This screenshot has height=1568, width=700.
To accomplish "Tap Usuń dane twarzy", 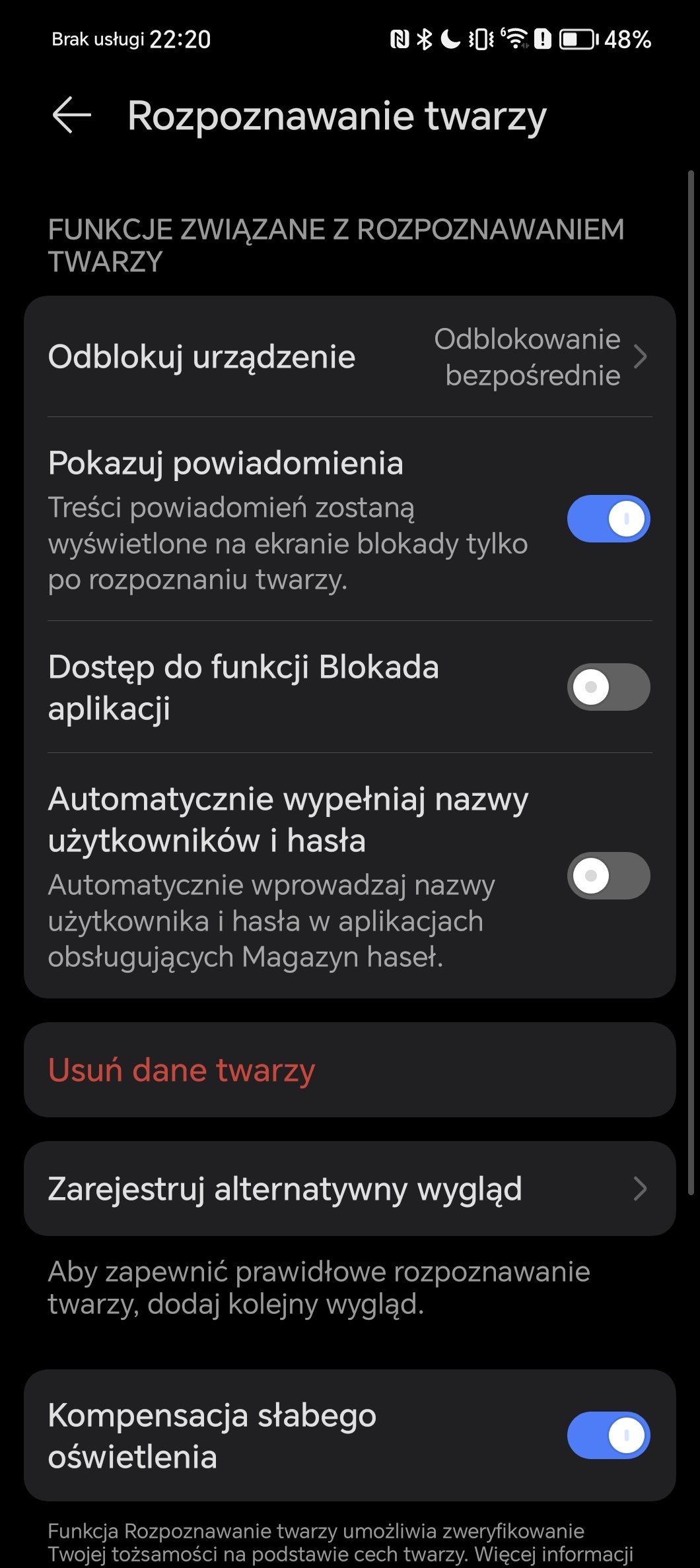I will pos(350,1070).
